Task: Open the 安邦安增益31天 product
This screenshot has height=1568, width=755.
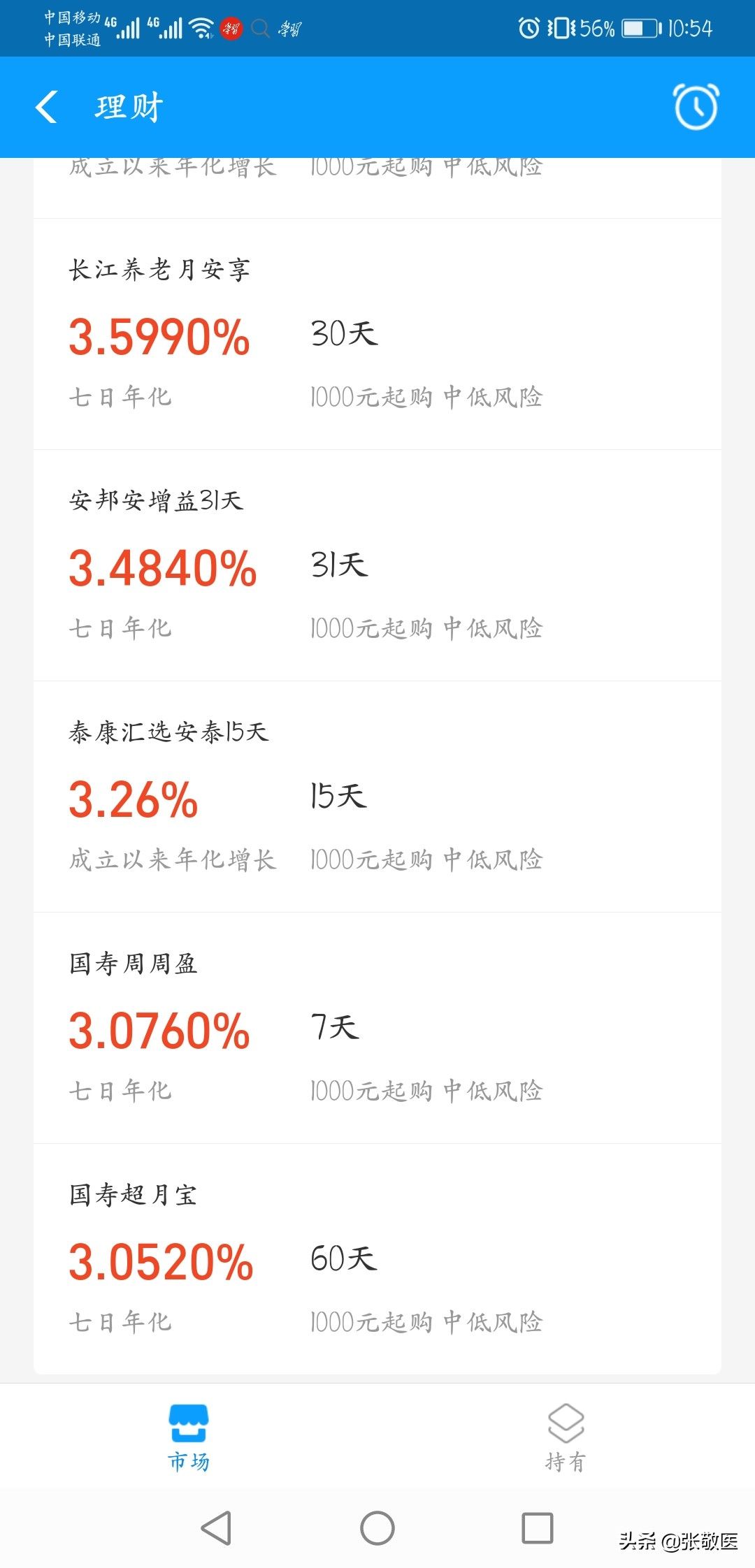Action: tap(377, 565)
